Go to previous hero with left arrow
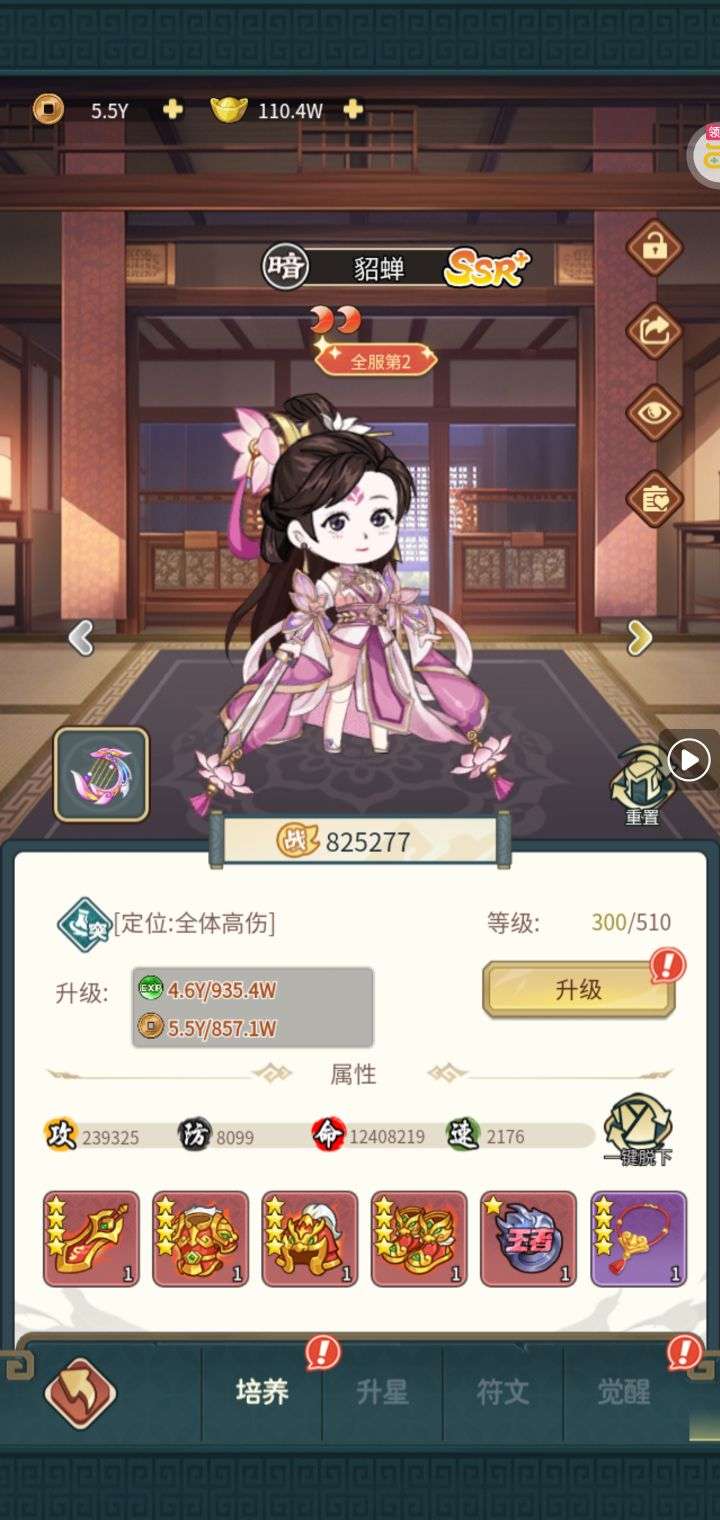The height and width of the screenshot is (1520, 720). click(x=81, y=637)
